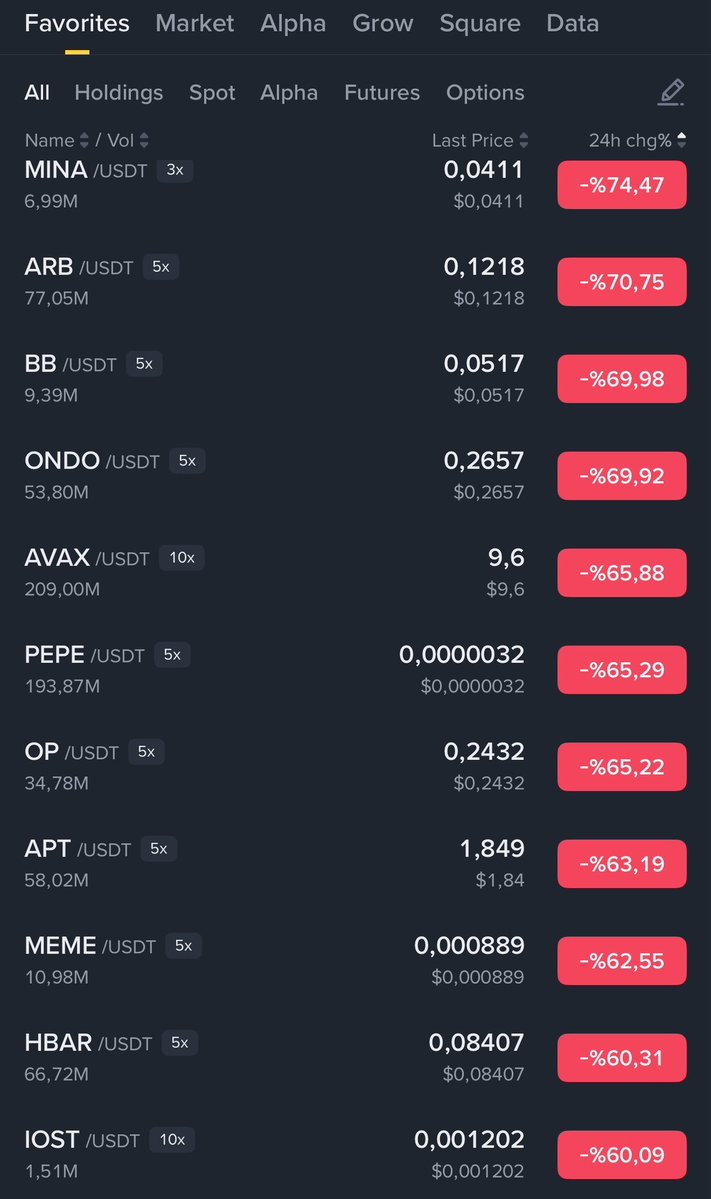The image size is (711, 1199).
Task: Tap MINA's -%74,47 change badge
Action: click(622, 185)
